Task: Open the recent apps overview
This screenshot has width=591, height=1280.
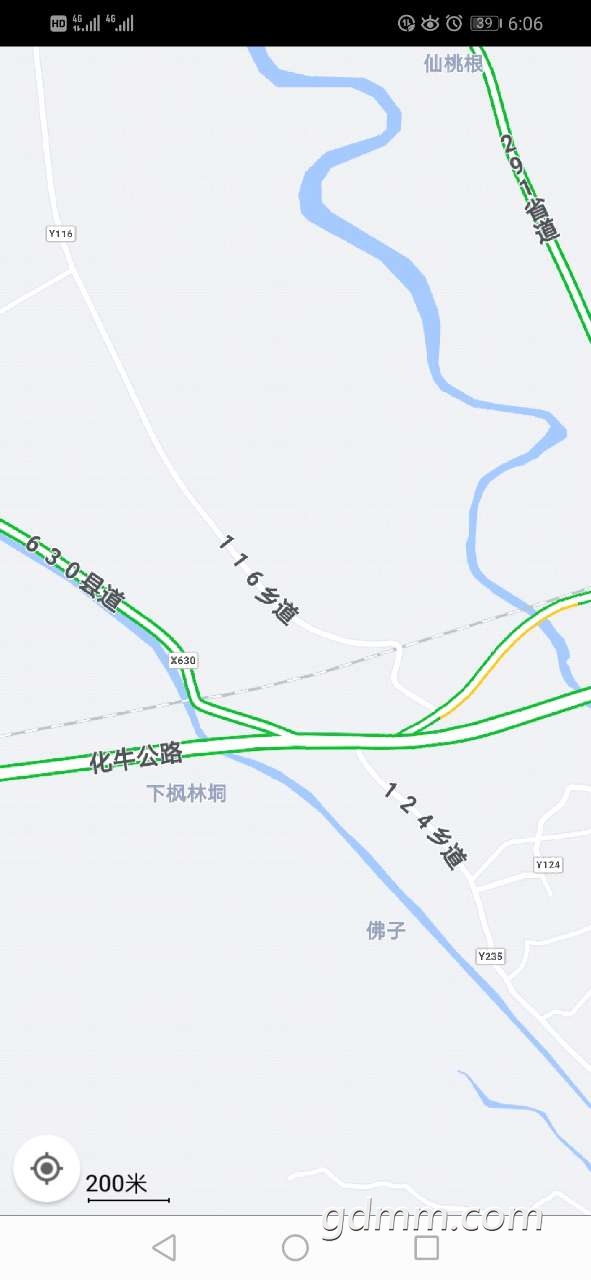Action: point(427,1247)
